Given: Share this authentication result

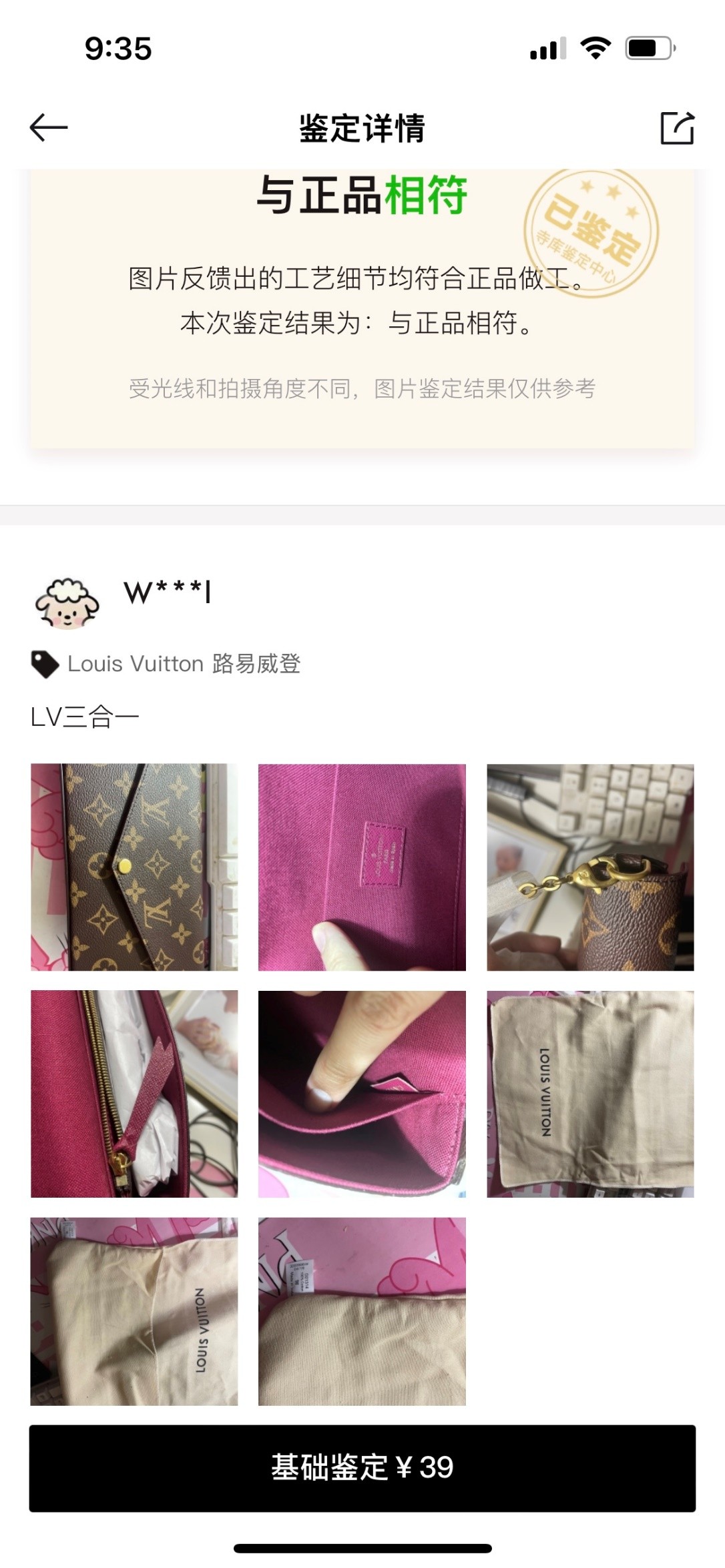Looking at the screenshot, I should (x=677, y=127).
